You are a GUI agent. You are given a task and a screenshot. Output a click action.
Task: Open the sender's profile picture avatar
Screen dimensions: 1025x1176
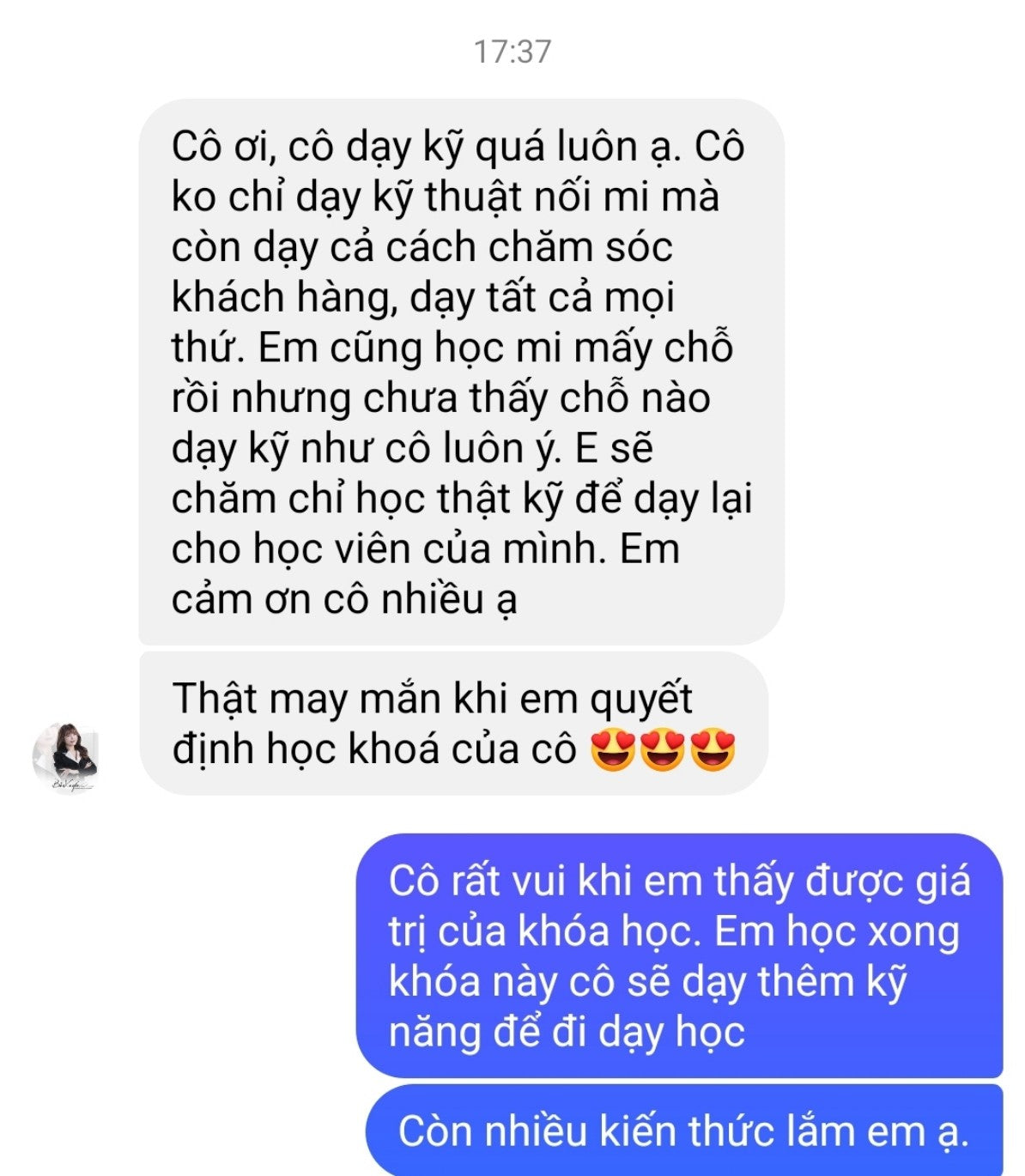pyautogui.click(x=65, y=757)
